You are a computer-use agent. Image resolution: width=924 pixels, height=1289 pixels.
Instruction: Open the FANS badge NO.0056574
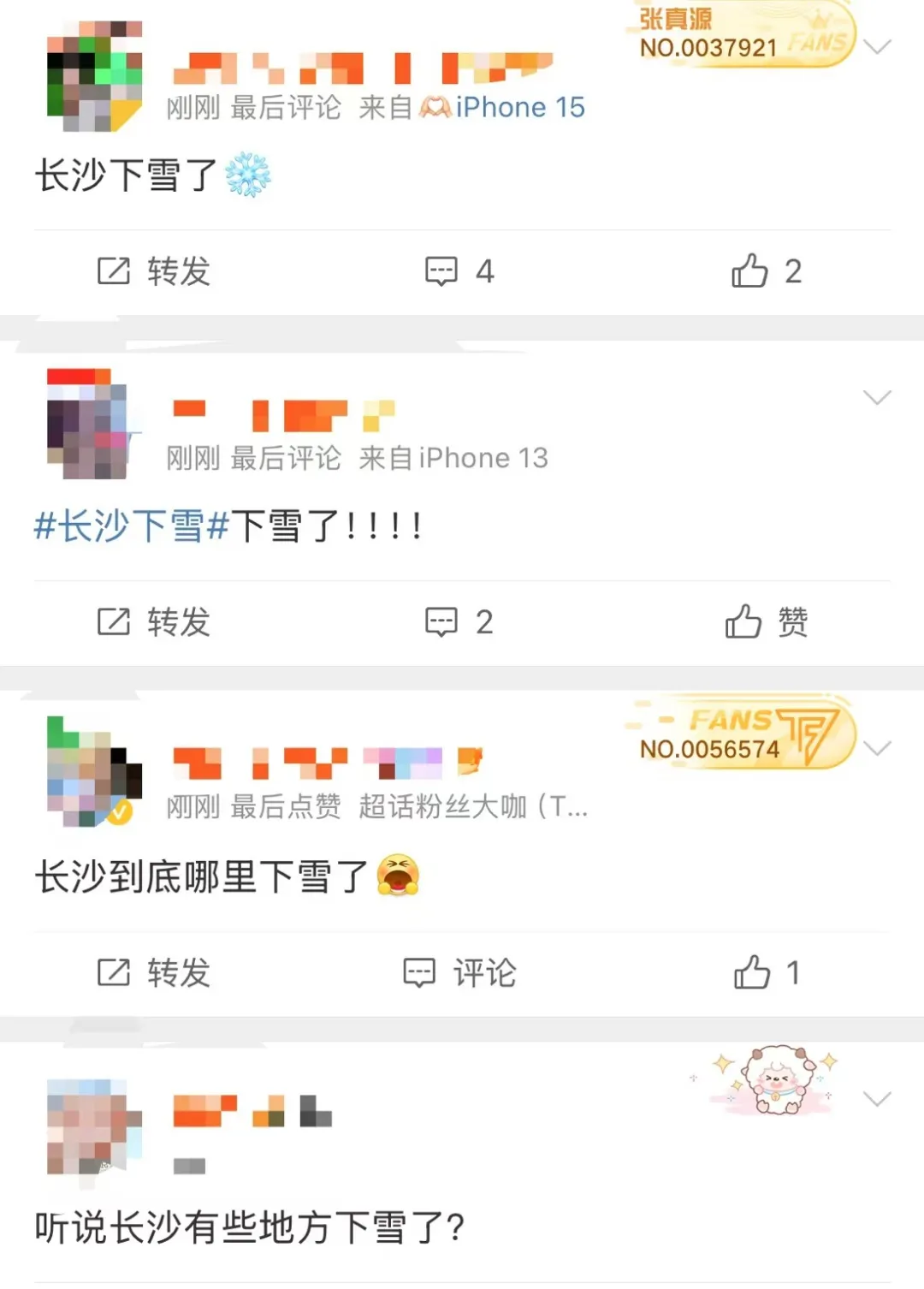[742, 734]
